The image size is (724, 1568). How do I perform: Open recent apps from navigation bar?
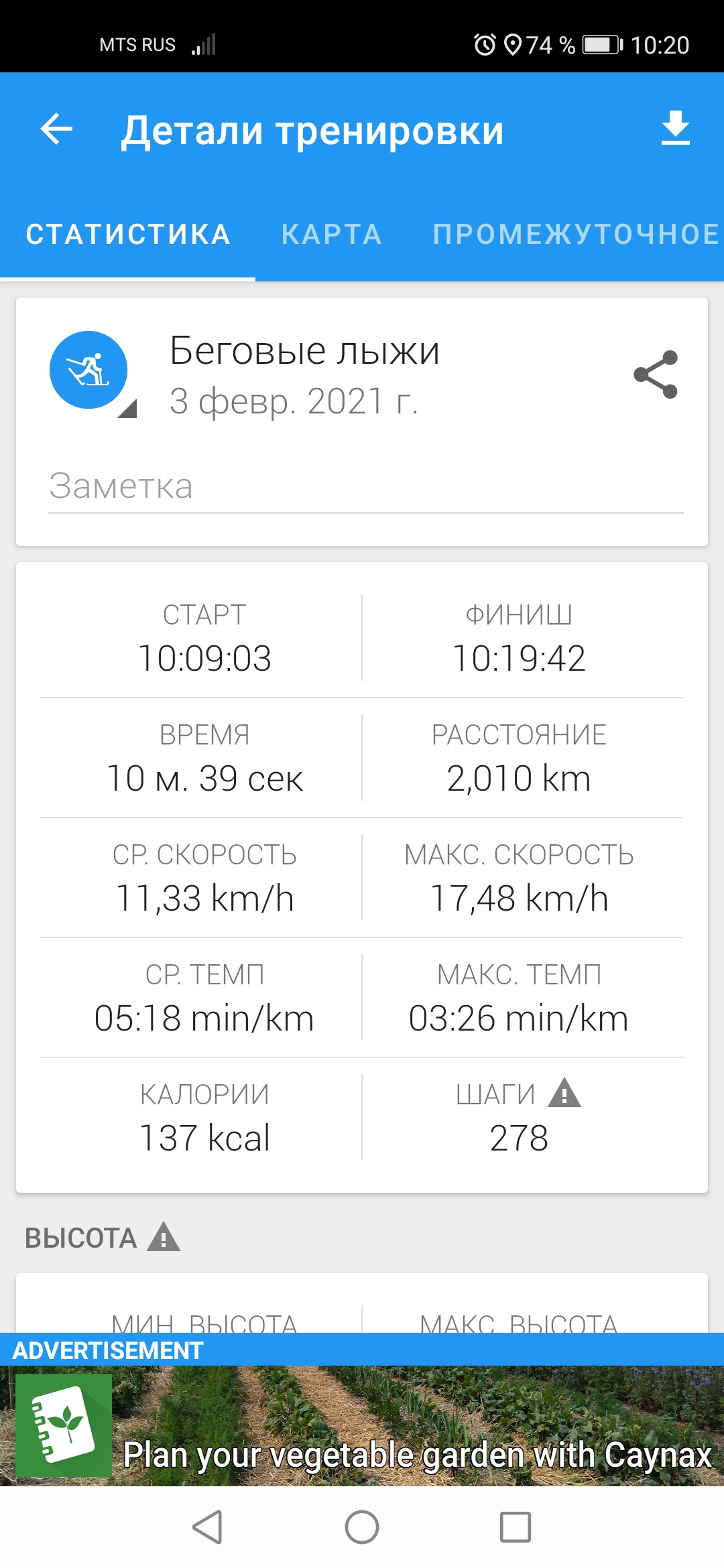[516, 1528]
